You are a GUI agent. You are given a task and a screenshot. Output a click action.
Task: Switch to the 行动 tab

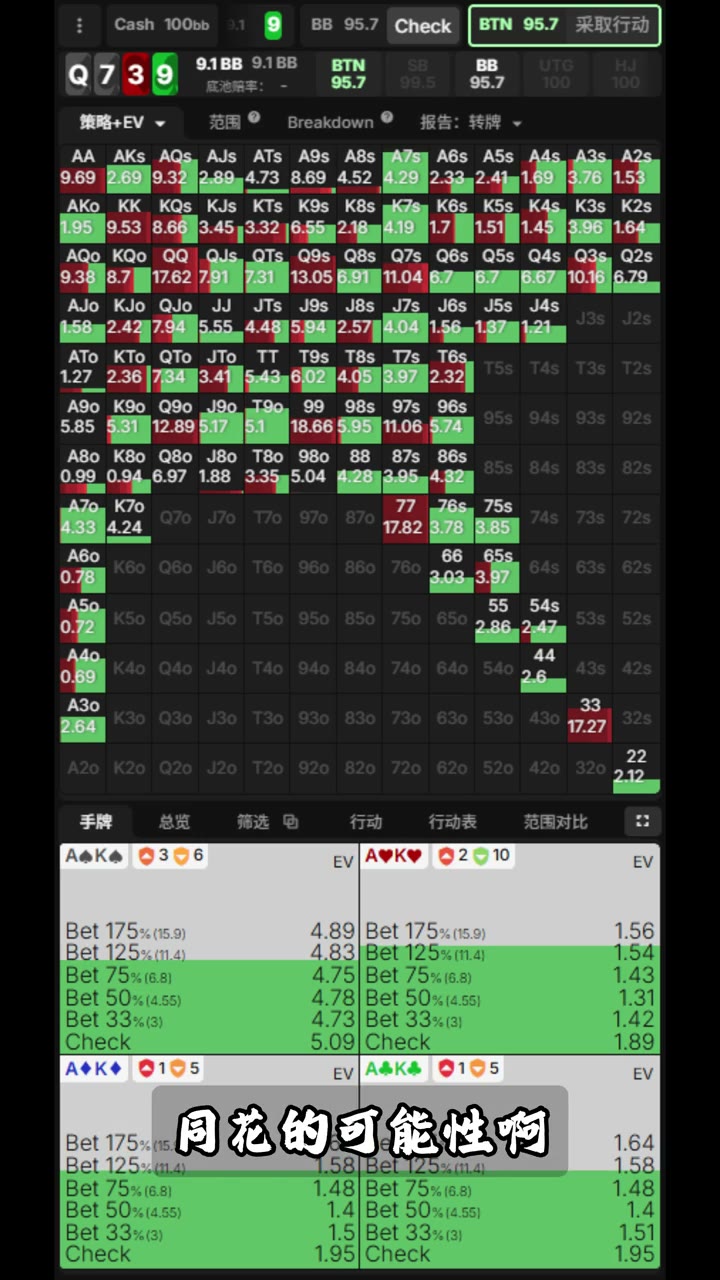(366, 822)
